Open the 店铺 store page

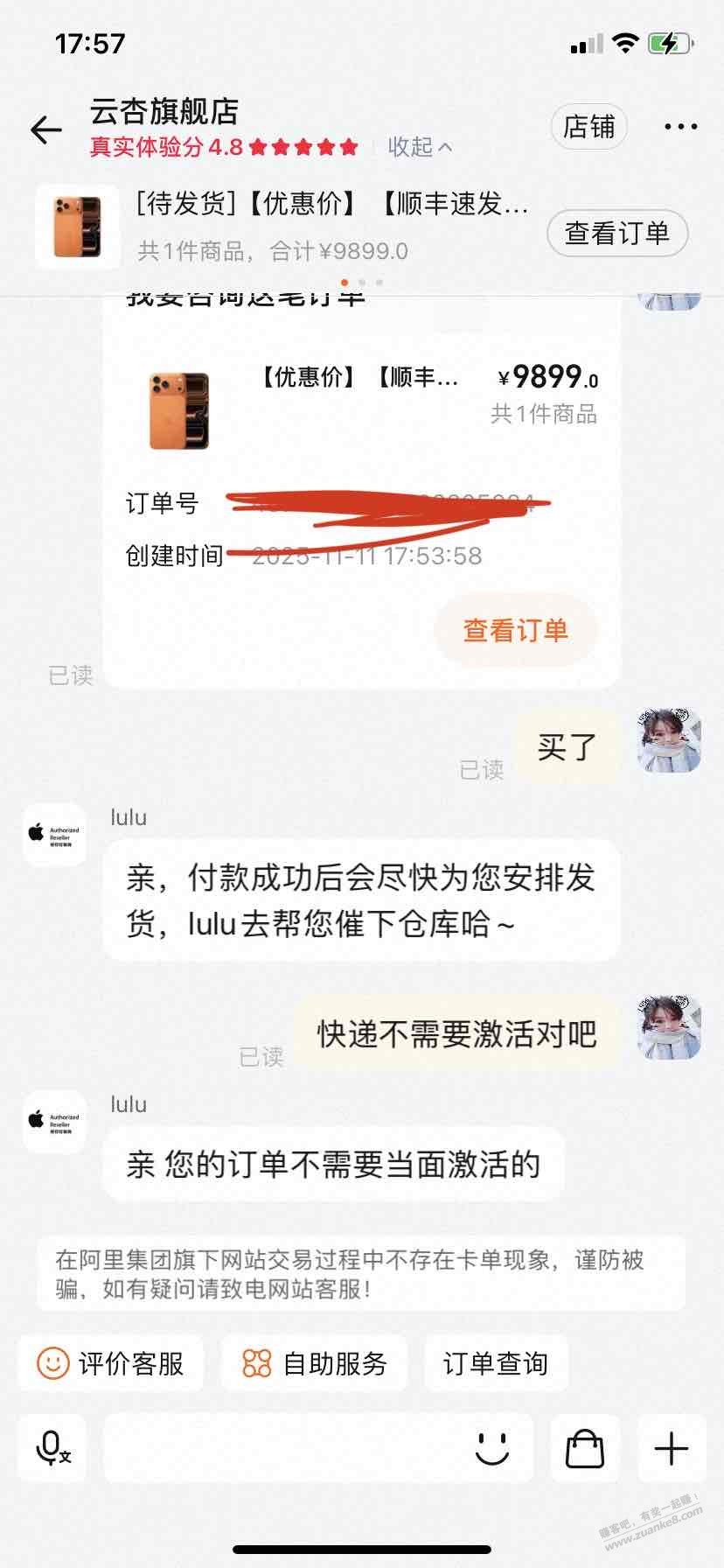(x=588, y=128)
